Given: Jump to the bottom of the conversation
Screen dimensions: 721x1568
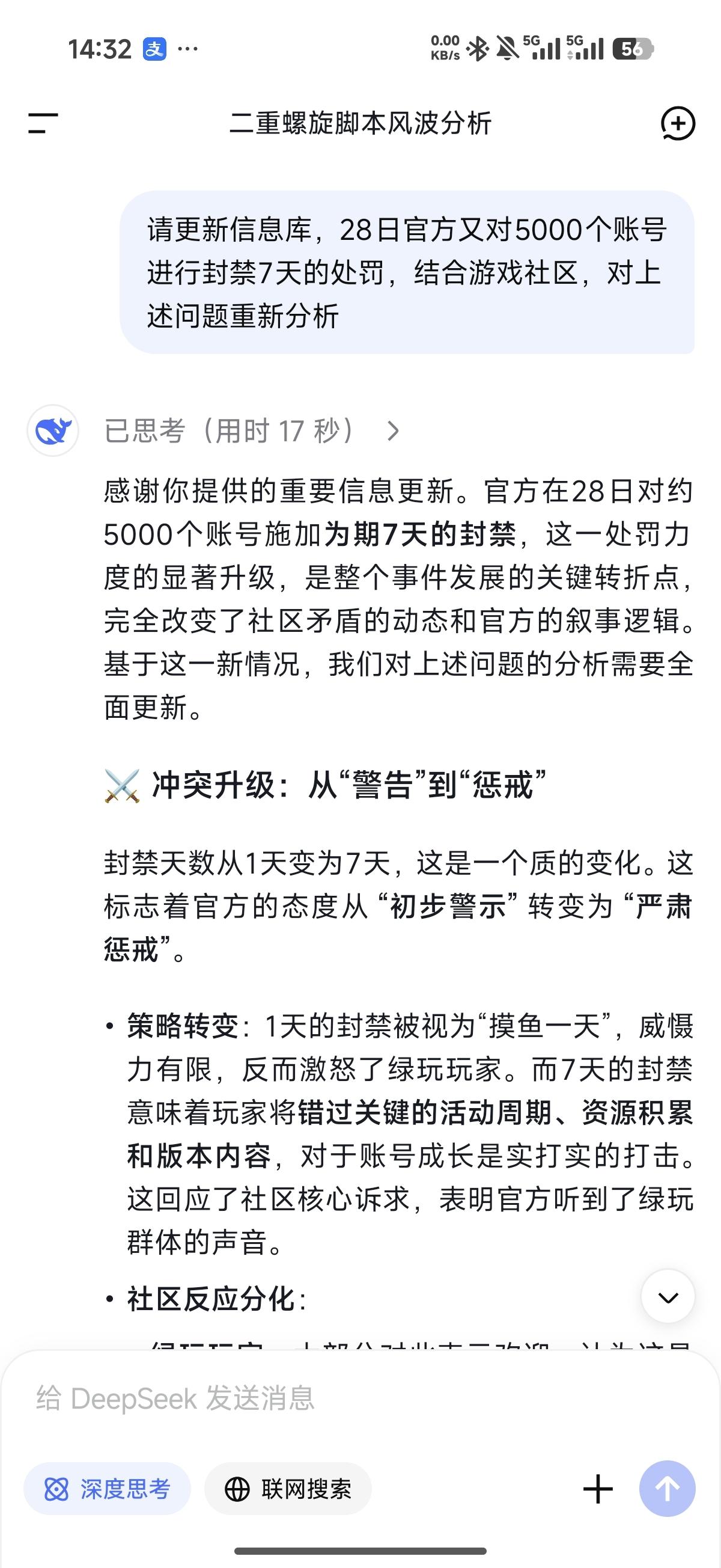Looking at the screenshot, I should tap(668, 1297).
